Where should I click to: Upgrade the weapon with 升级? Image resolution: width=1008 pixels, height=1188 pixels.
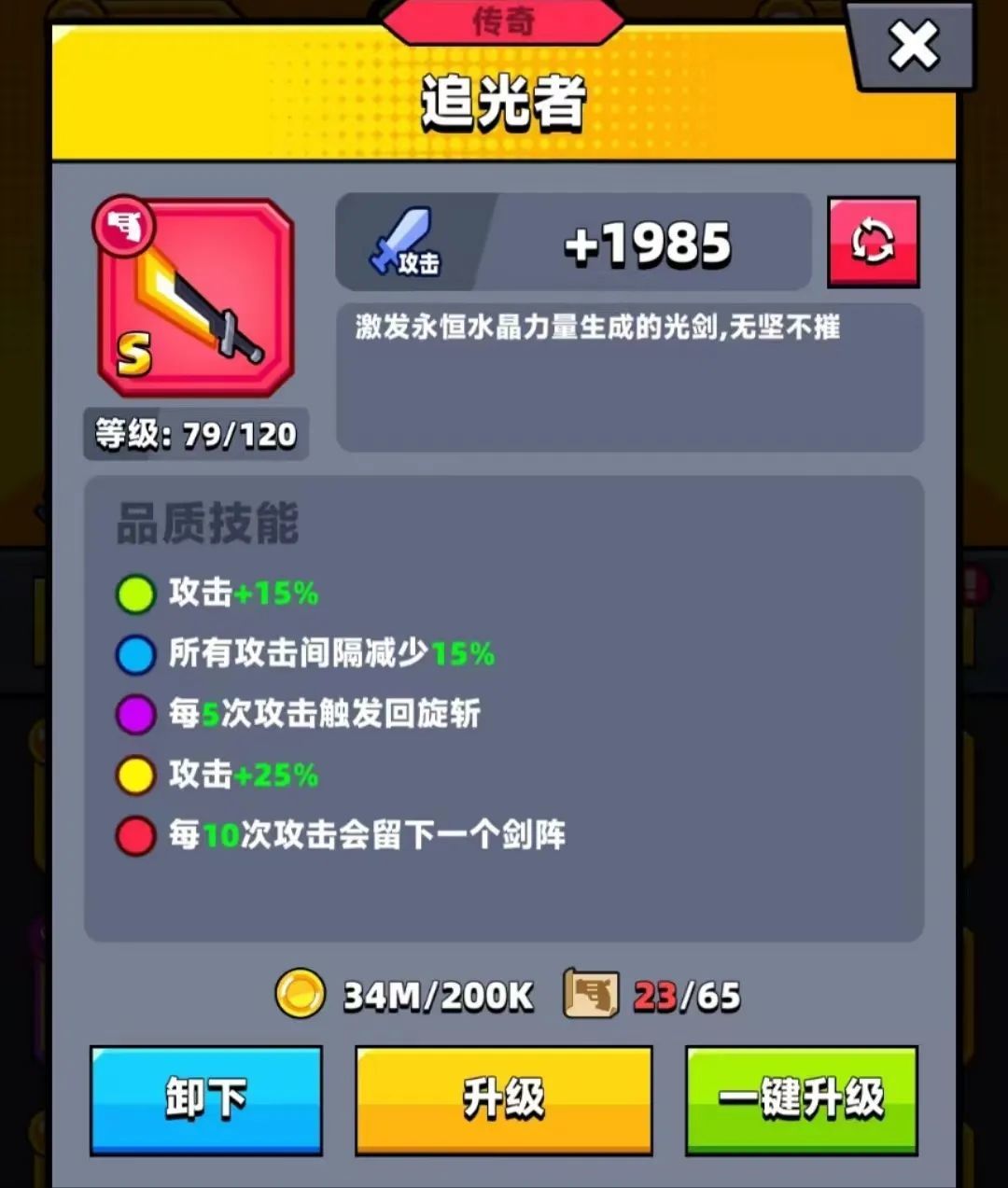tap(503, 1099)
